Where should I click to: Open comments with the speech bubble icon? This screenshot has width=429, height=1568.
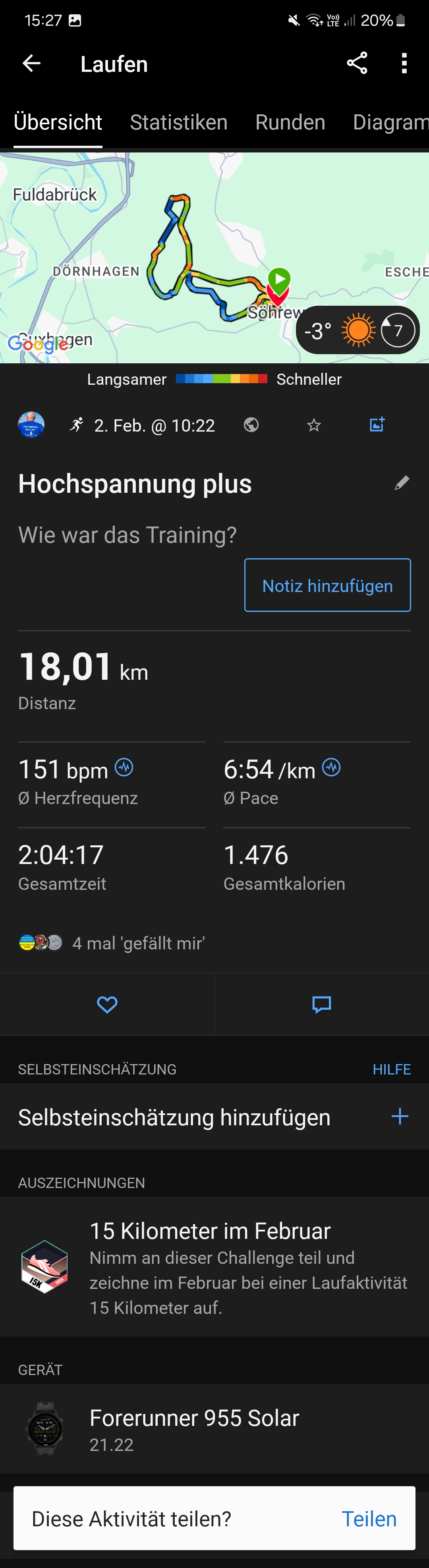pyautogui.click(x=321, y=1004)
